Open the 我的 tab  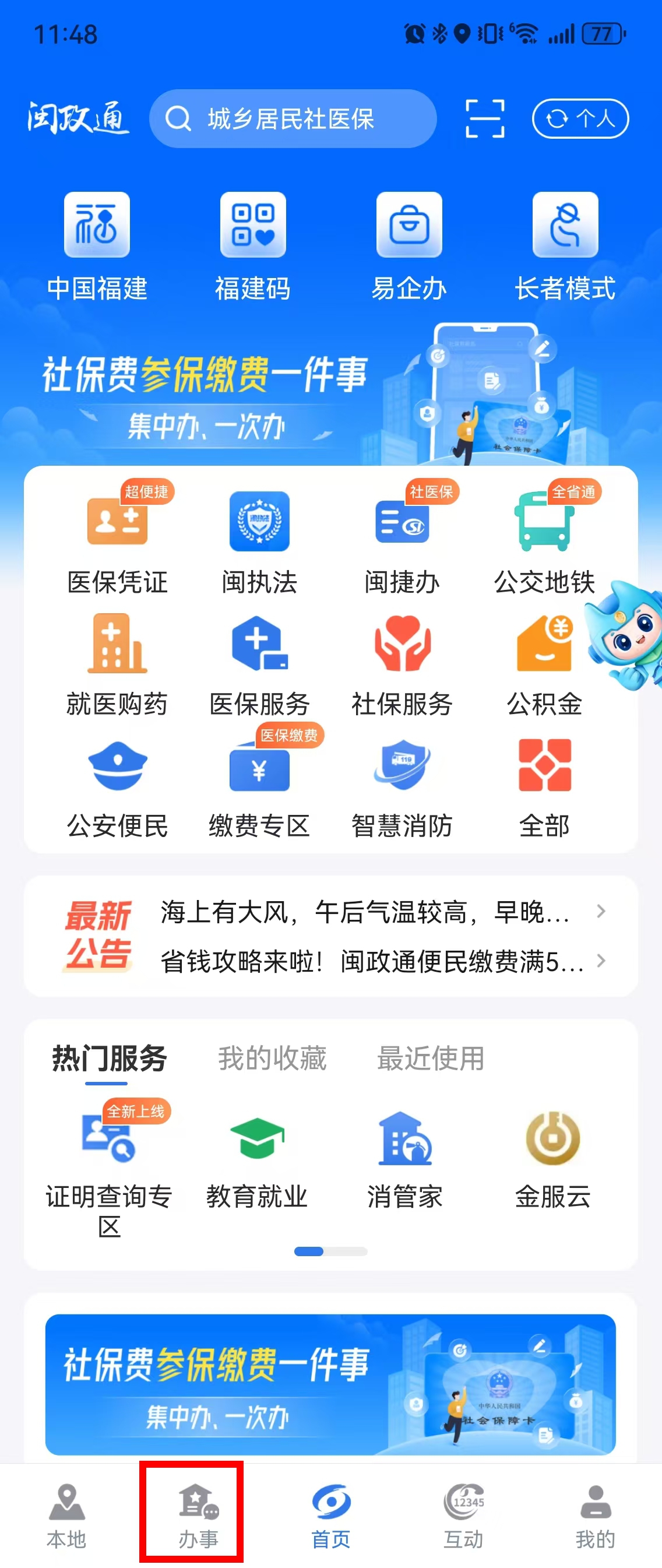point(595,1514)
